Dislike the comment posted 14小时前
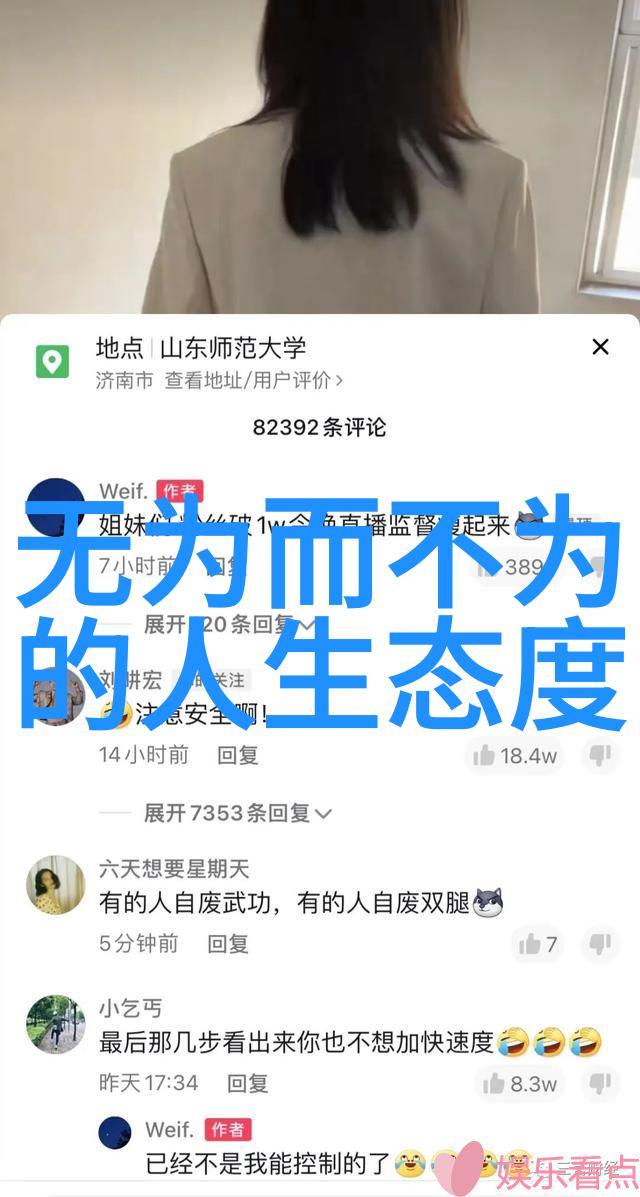The width and height of the screenshot is (640, 1197). tap(600, 756)
